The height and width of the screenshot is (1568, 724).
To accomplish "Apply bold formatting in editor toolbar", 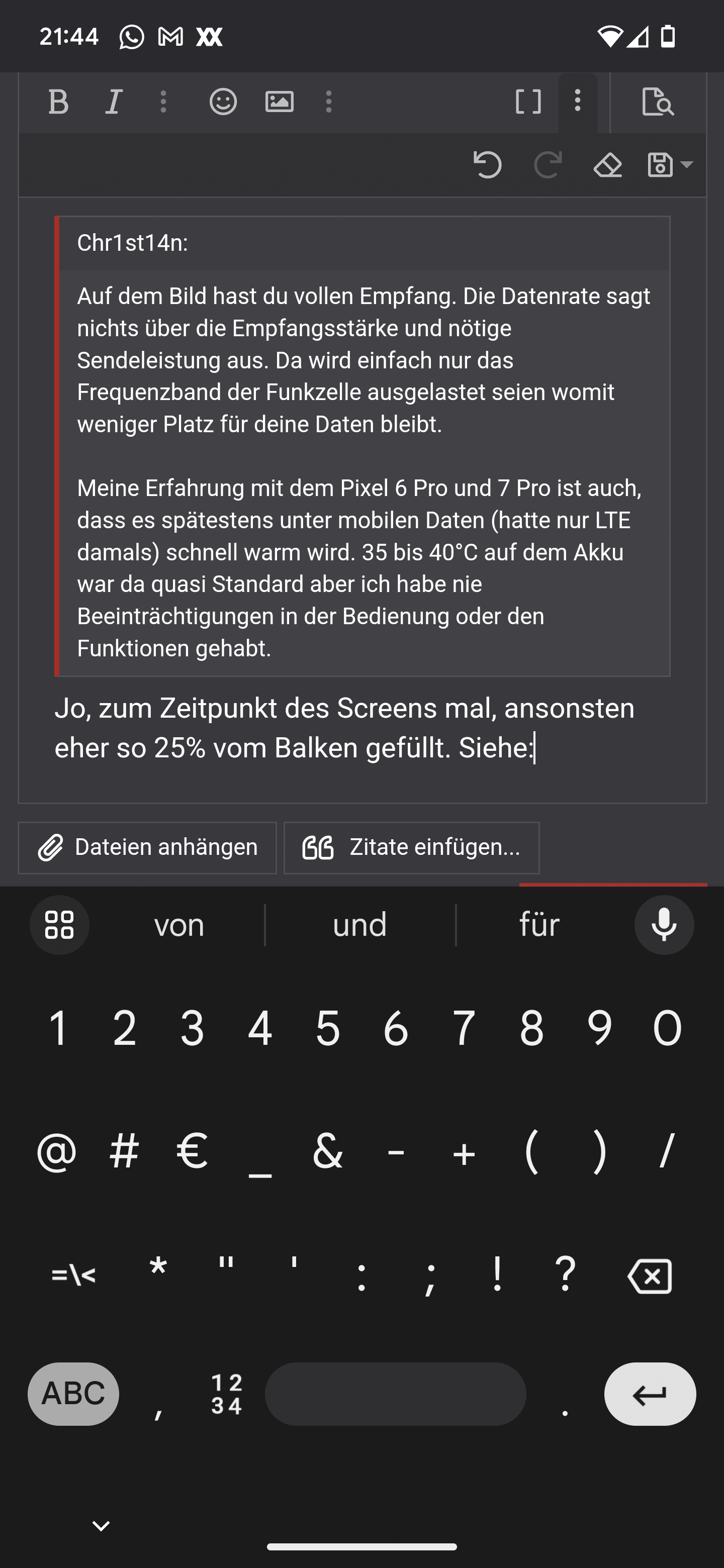I will [x=58, y=102].
